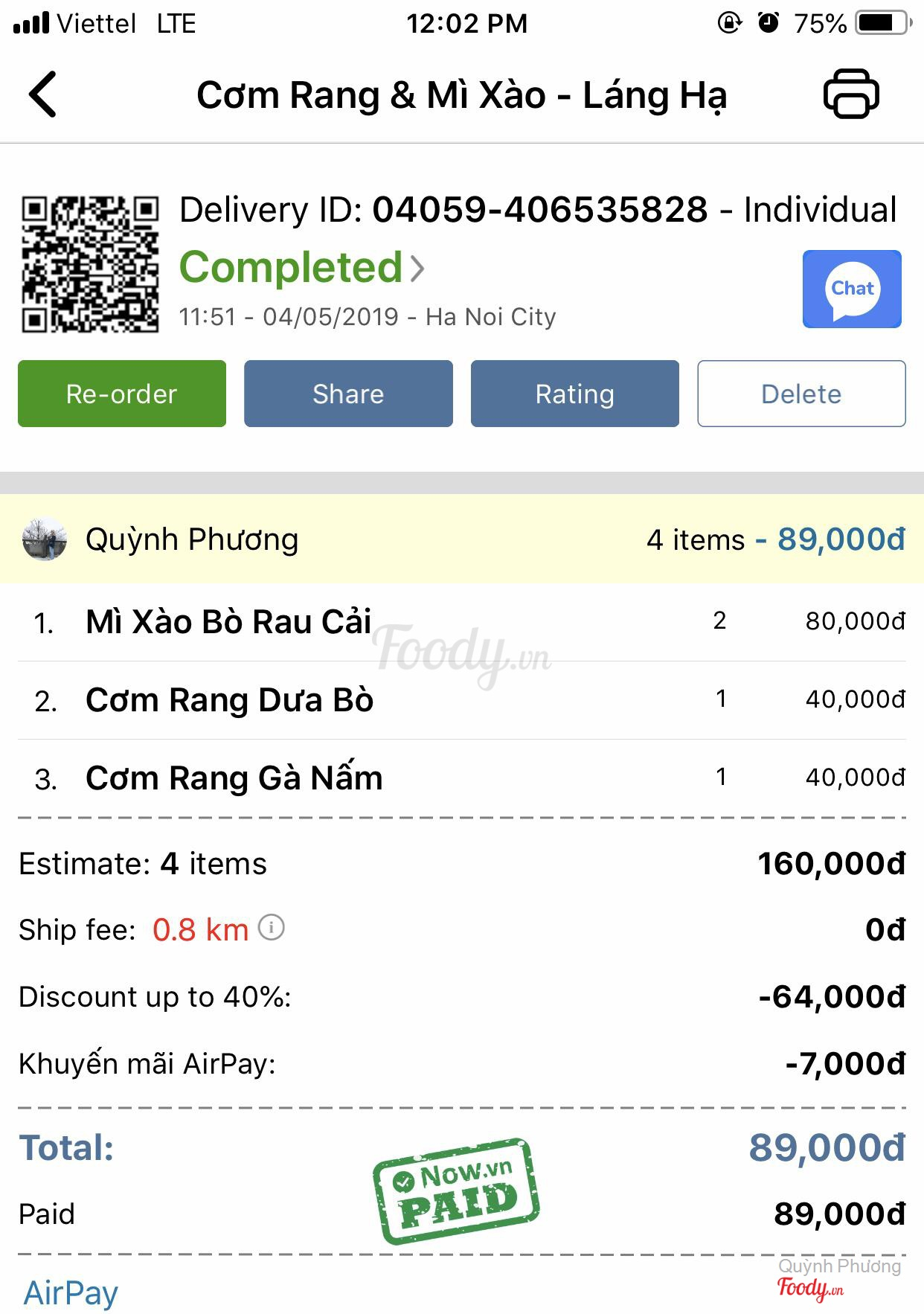Tap the Re-order button
924x1314 pixels.
click(x=122, y=394)
